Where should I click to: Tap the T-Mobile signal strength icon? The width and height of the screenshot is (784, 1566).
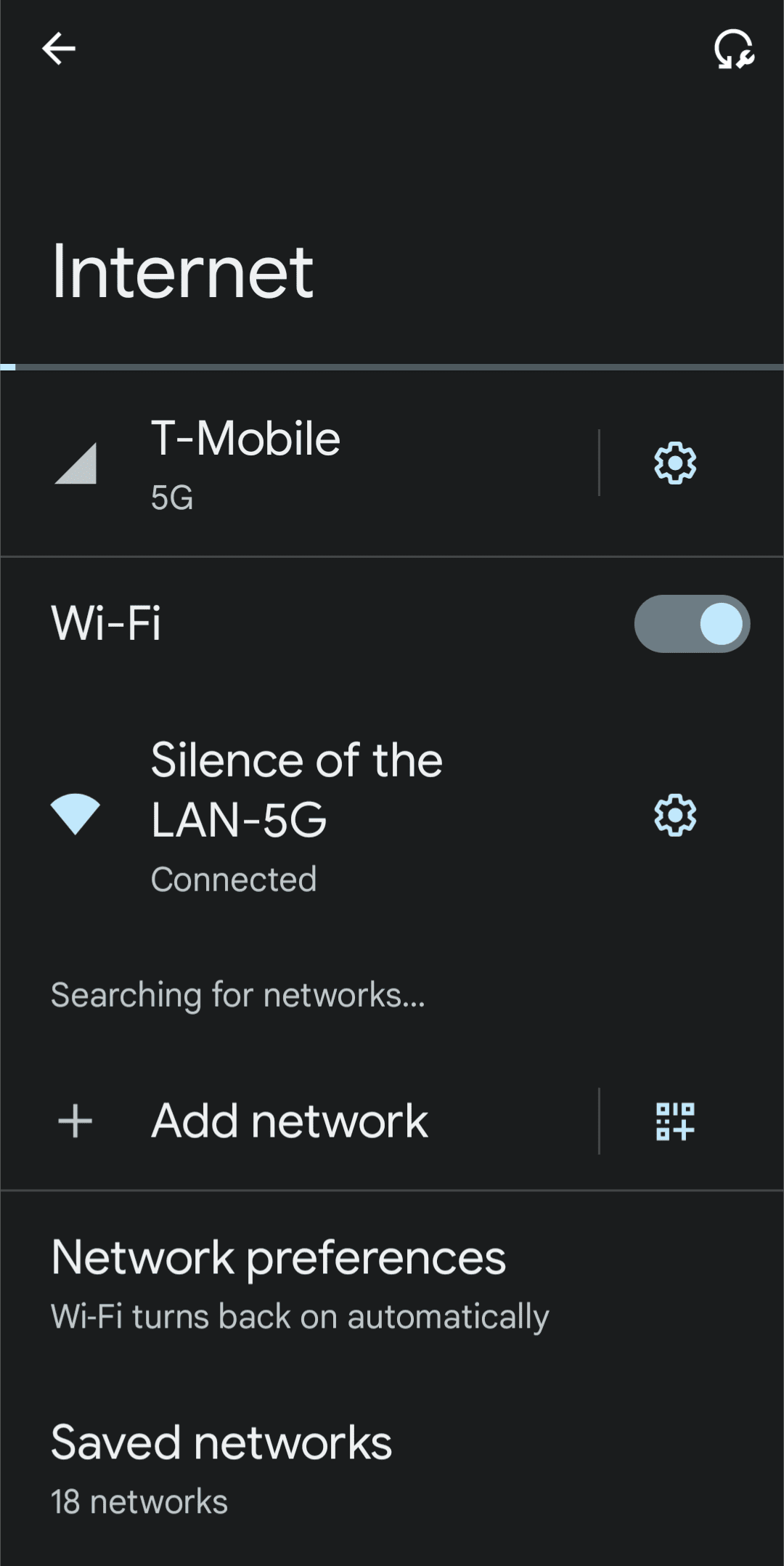coord(75,463)
